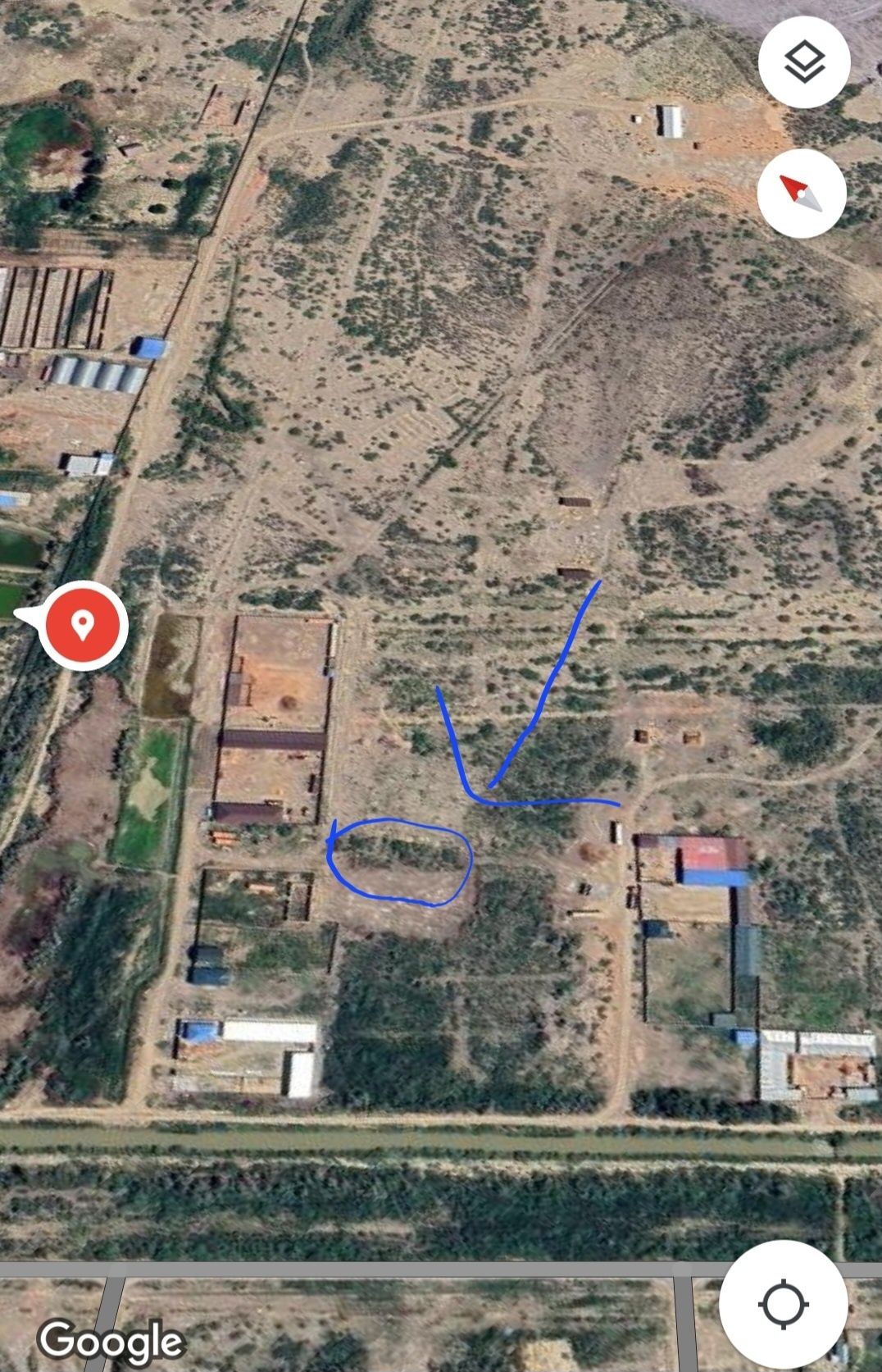This screenshot has height=1372, width=882.
Task: Tap the compass to reset map orientation
Action: coord(801,194)
